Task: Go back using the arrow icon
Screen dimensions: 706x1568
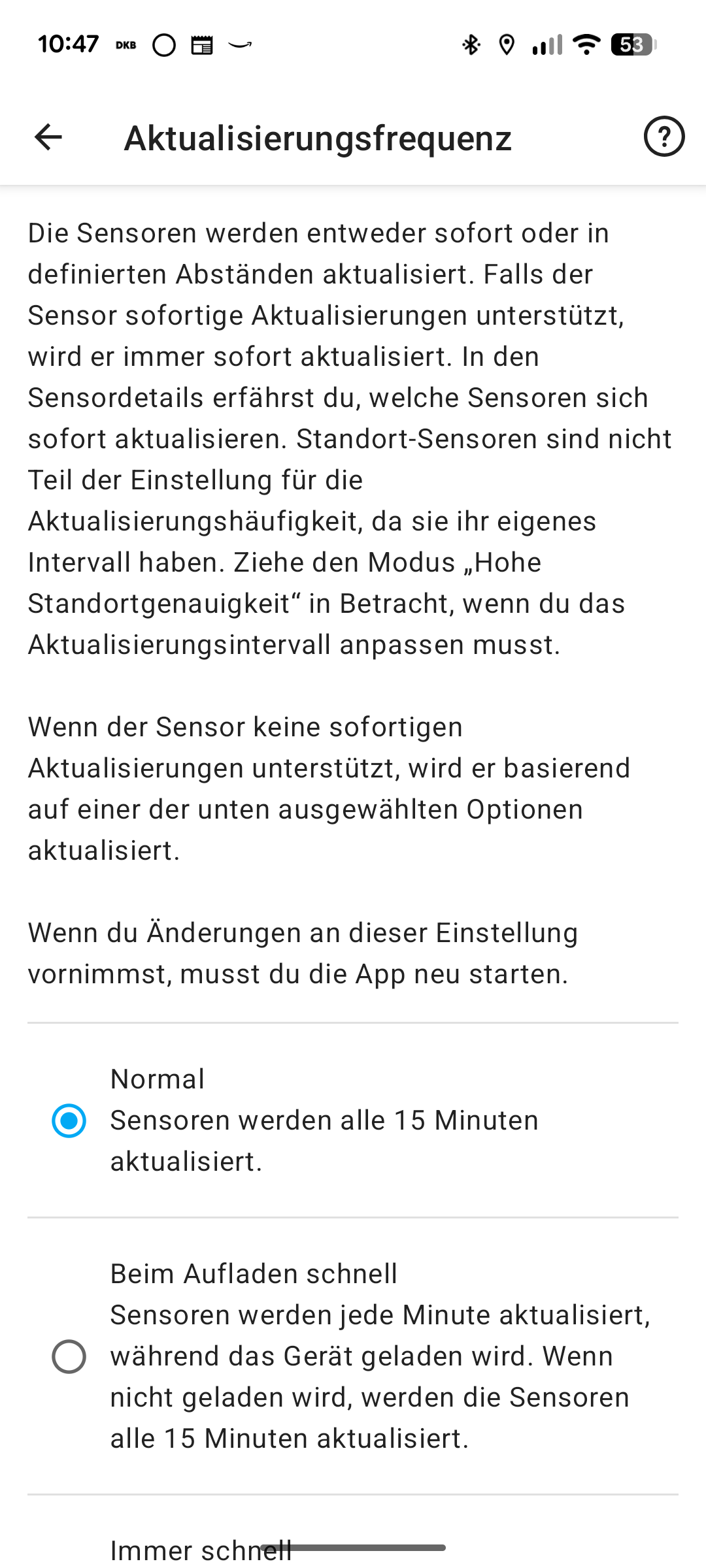Action: pos(48,137)
